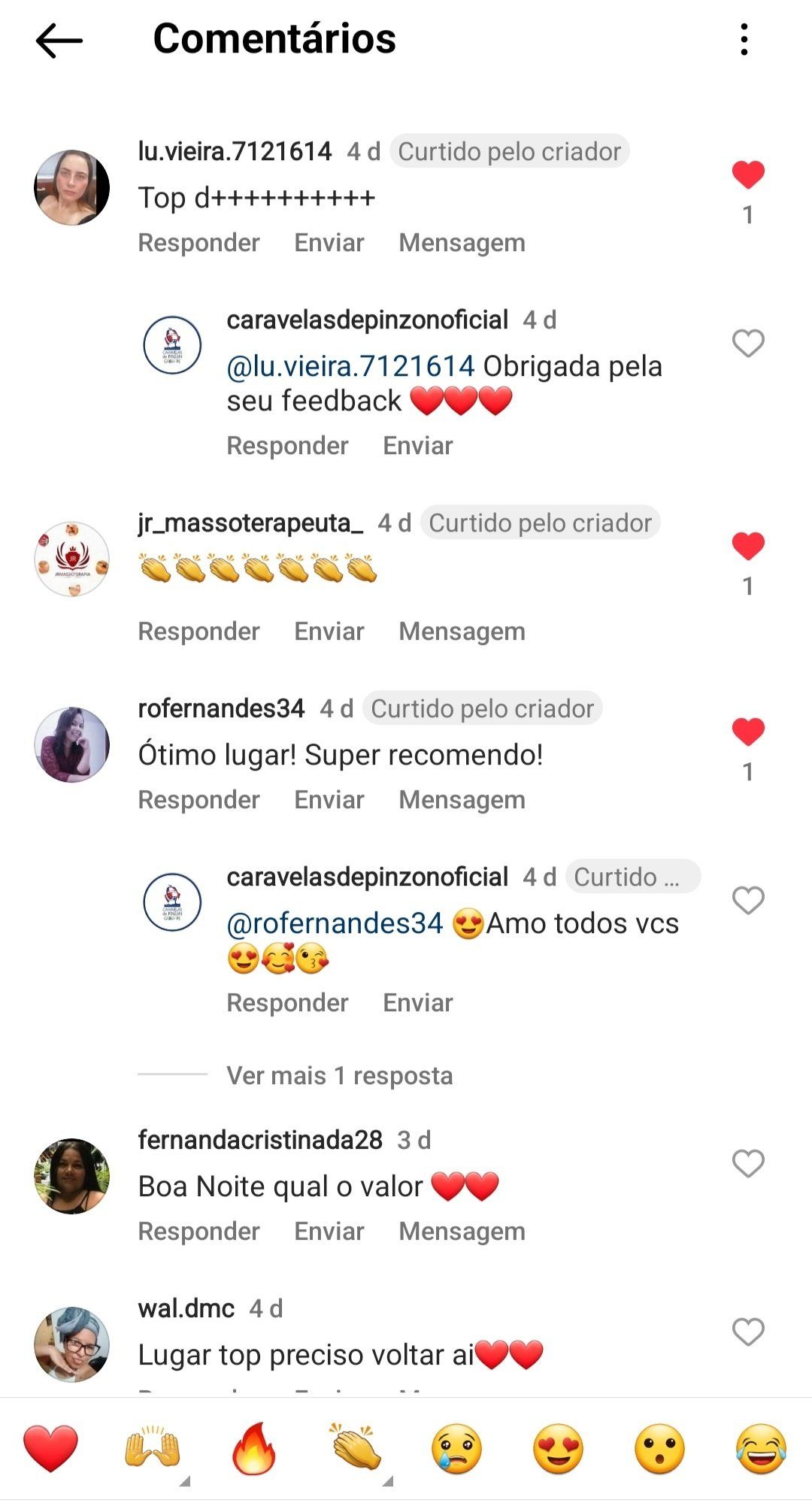
Task: Insert the clapping hands quick emoji
Action: 355,1448
